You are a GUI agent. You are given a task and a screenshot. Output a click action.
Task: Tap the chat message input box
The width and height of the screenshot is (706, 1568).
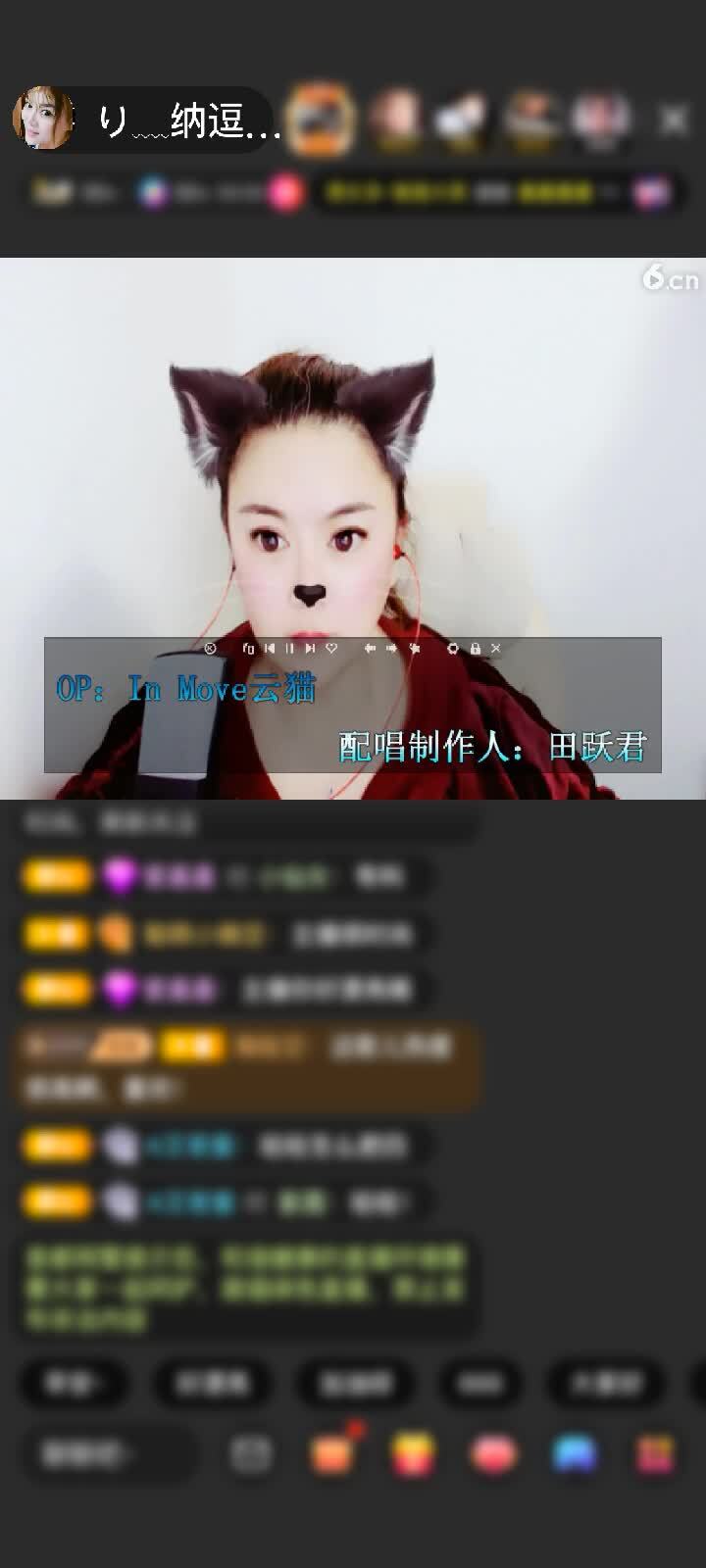coord(106,1454)
